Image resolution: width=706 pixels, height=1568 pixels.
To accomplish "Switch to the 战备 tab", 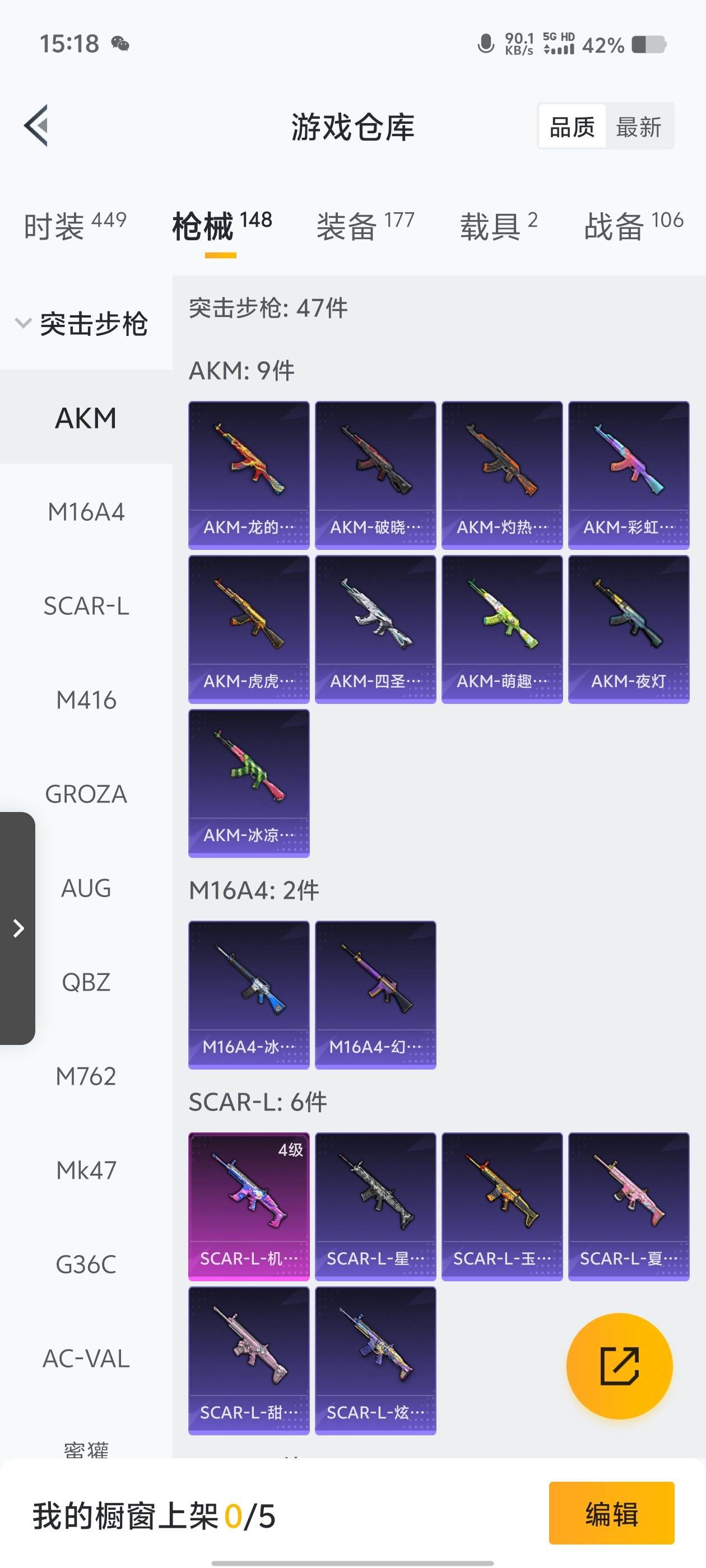I will point(633,226).
